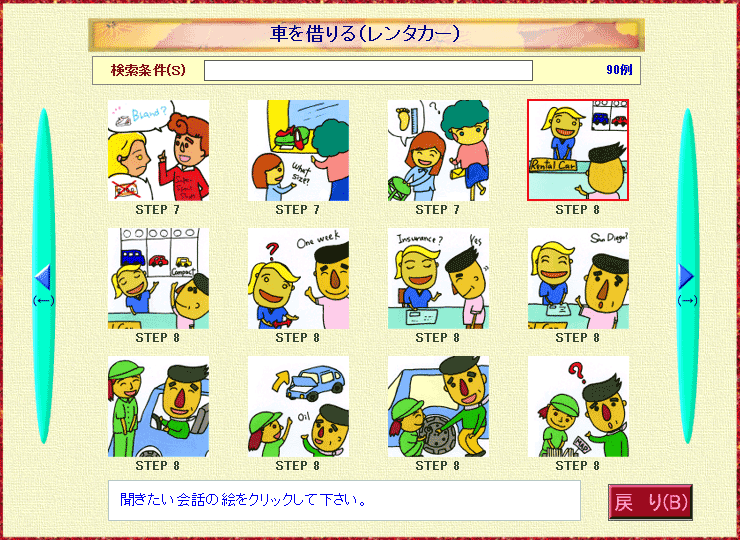Screen dimensions: 740x540
Task: Open the 'Insurance?' conversation picture
Action: 438,278
